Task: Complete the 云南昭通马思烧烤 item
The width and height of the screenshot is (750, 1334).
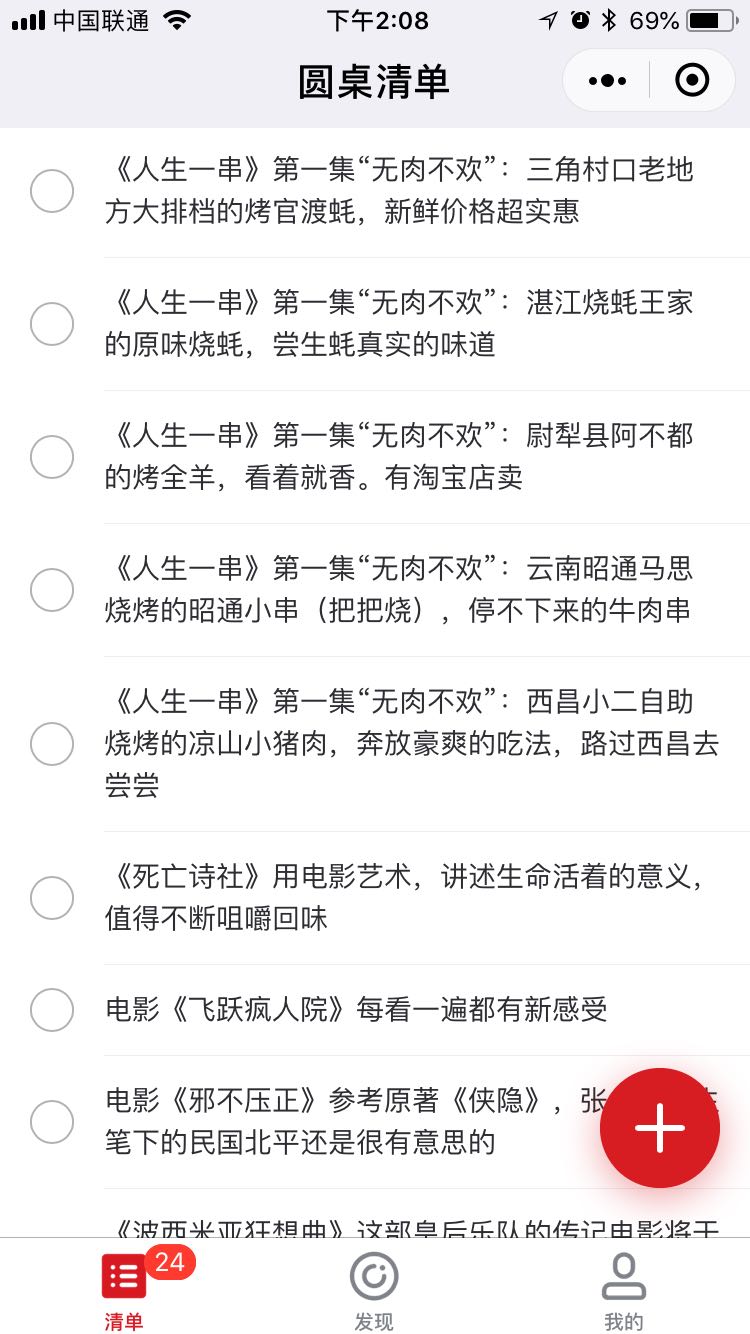Action: tap(52, 590)
